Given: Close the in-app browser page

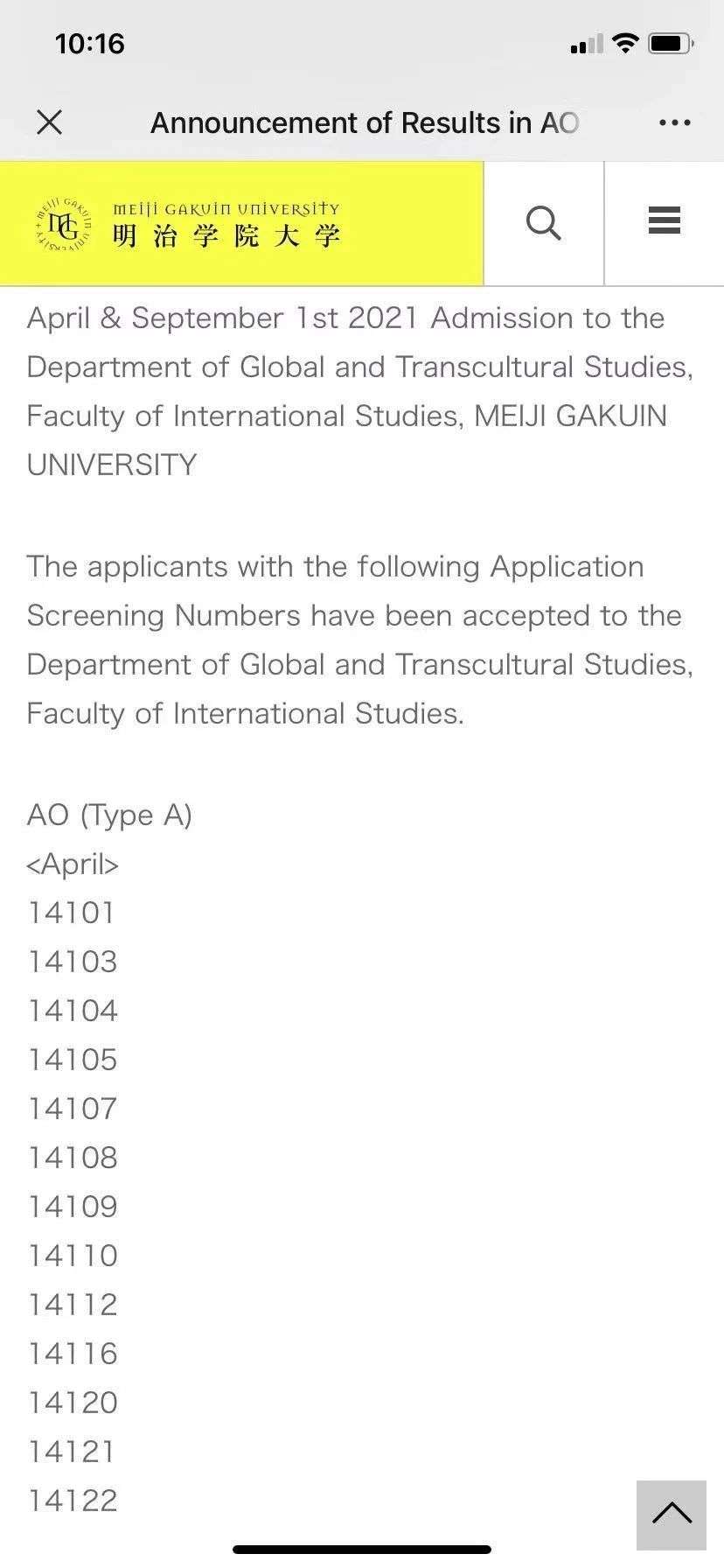Looking at the screenshot, I should [x=50, y=122].
